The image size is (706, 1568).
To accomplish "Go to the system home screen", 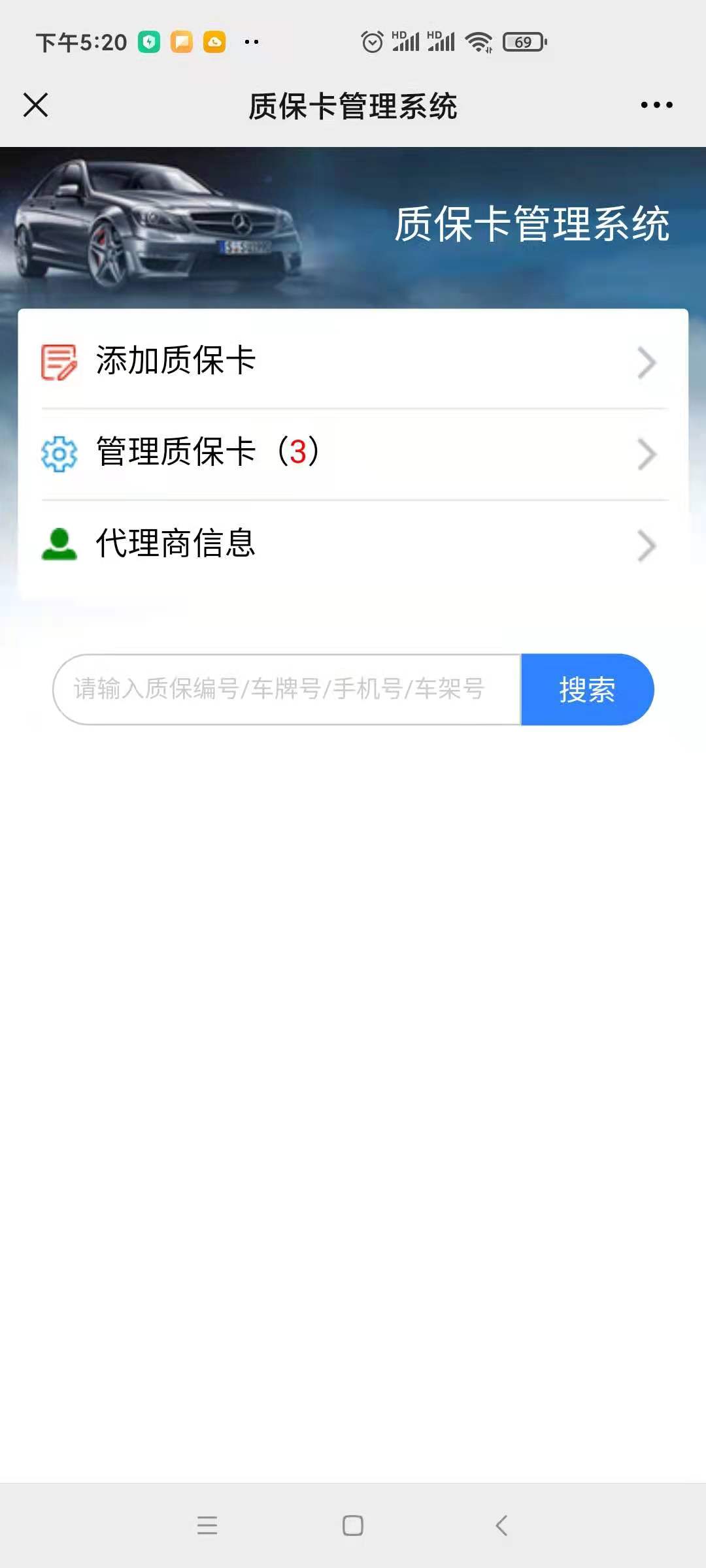I will coord(353,1526).
